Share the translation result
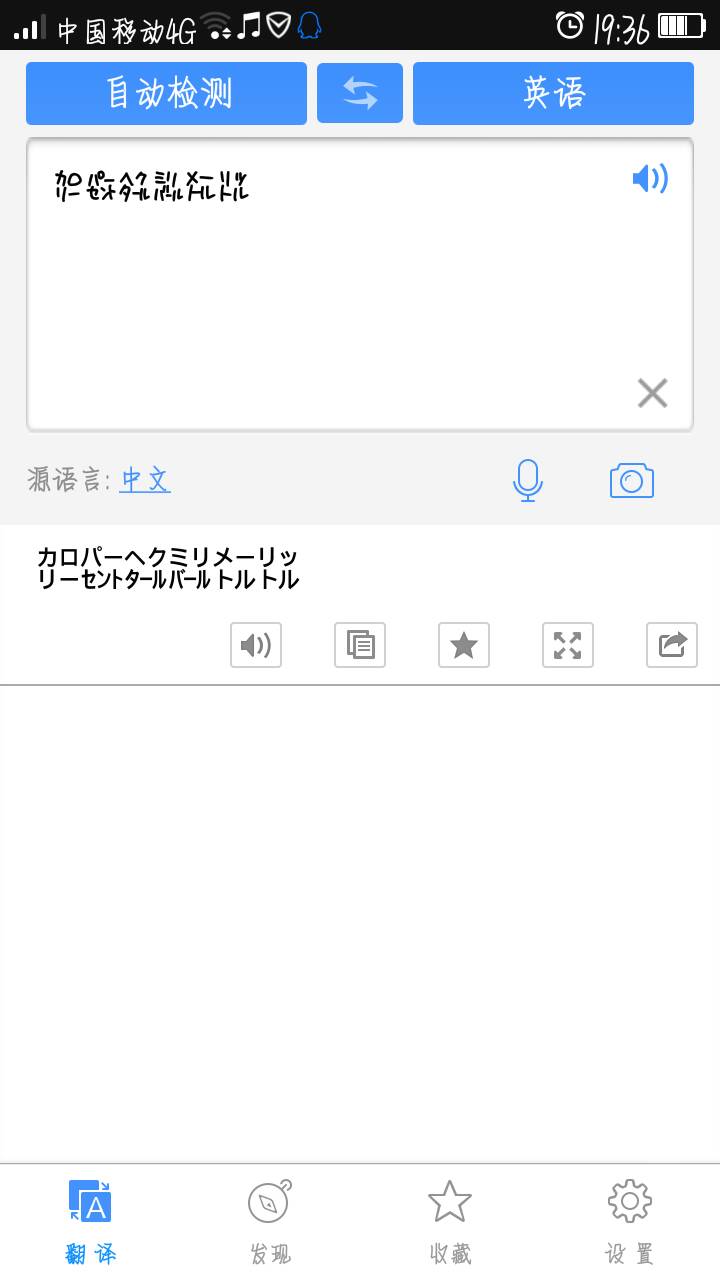Viewport: 720px width, 1280px height. click(672, 645)
